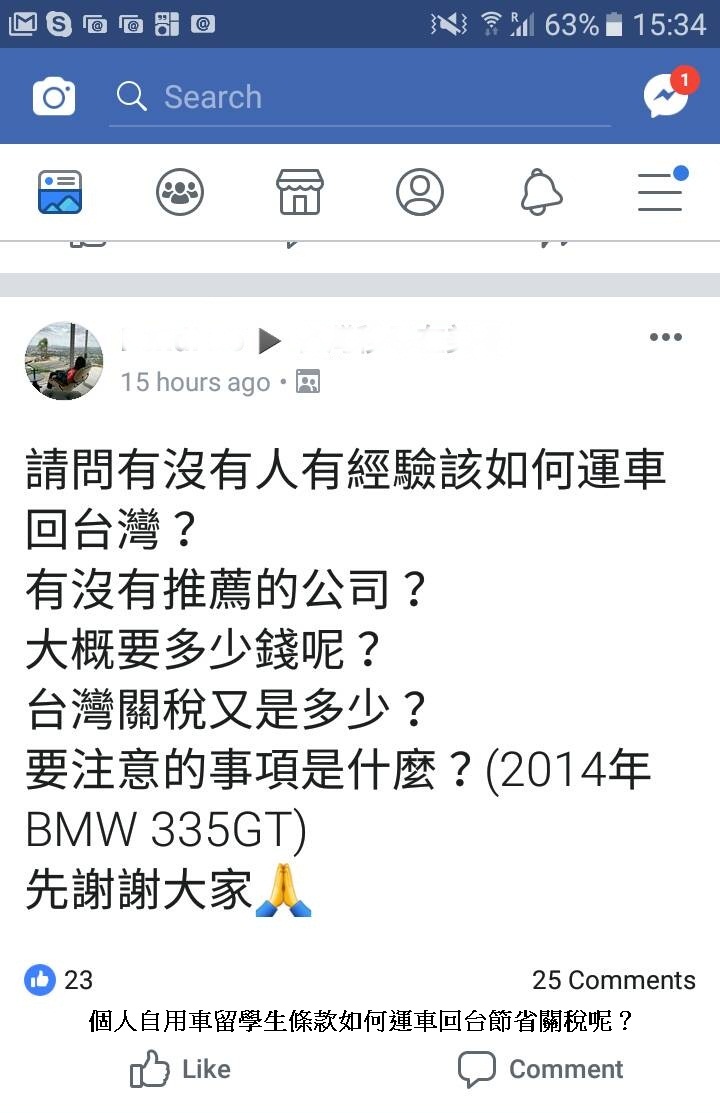
Task: Like the post about shipping a car
Action: 181,1068
